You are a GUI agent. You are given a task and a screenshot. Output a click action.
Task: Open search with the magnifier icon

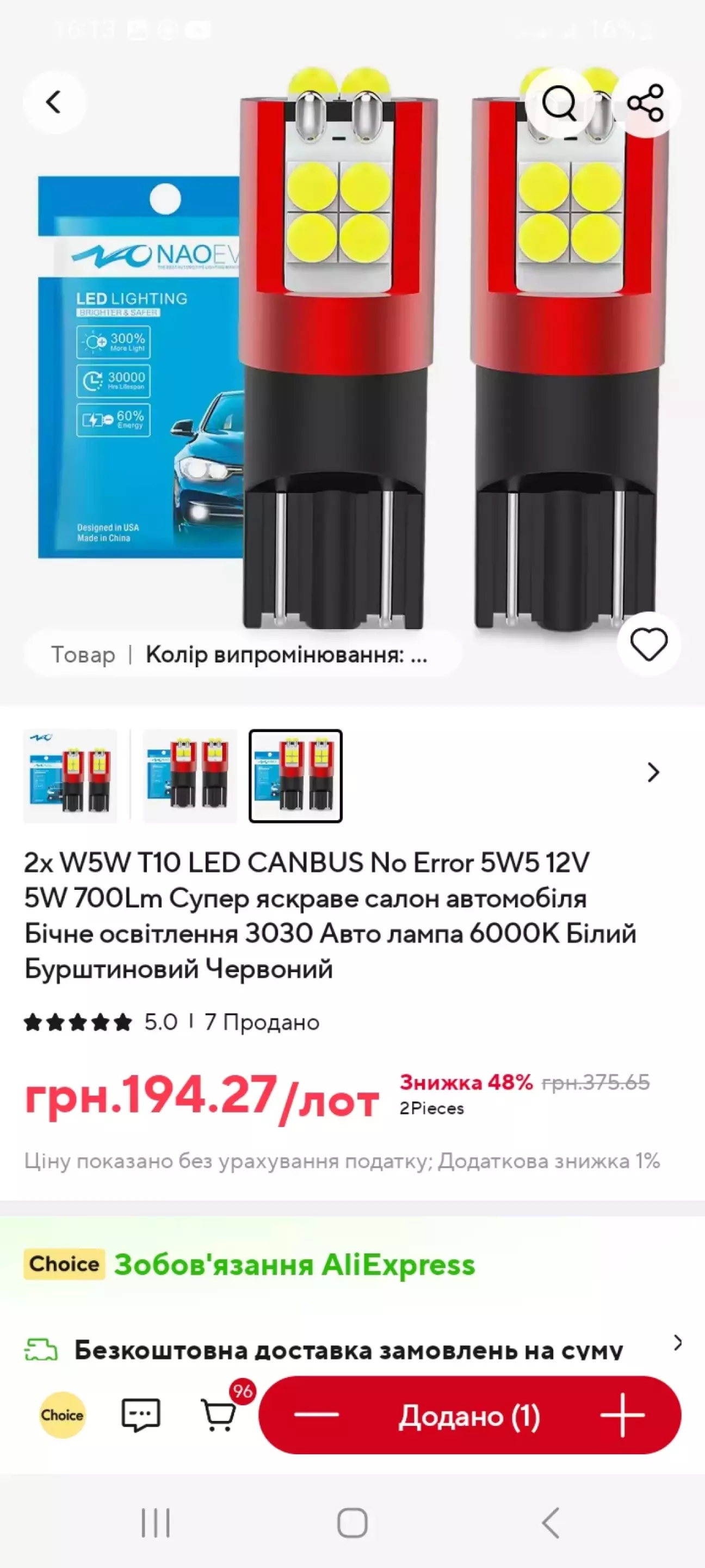[559, 103]
